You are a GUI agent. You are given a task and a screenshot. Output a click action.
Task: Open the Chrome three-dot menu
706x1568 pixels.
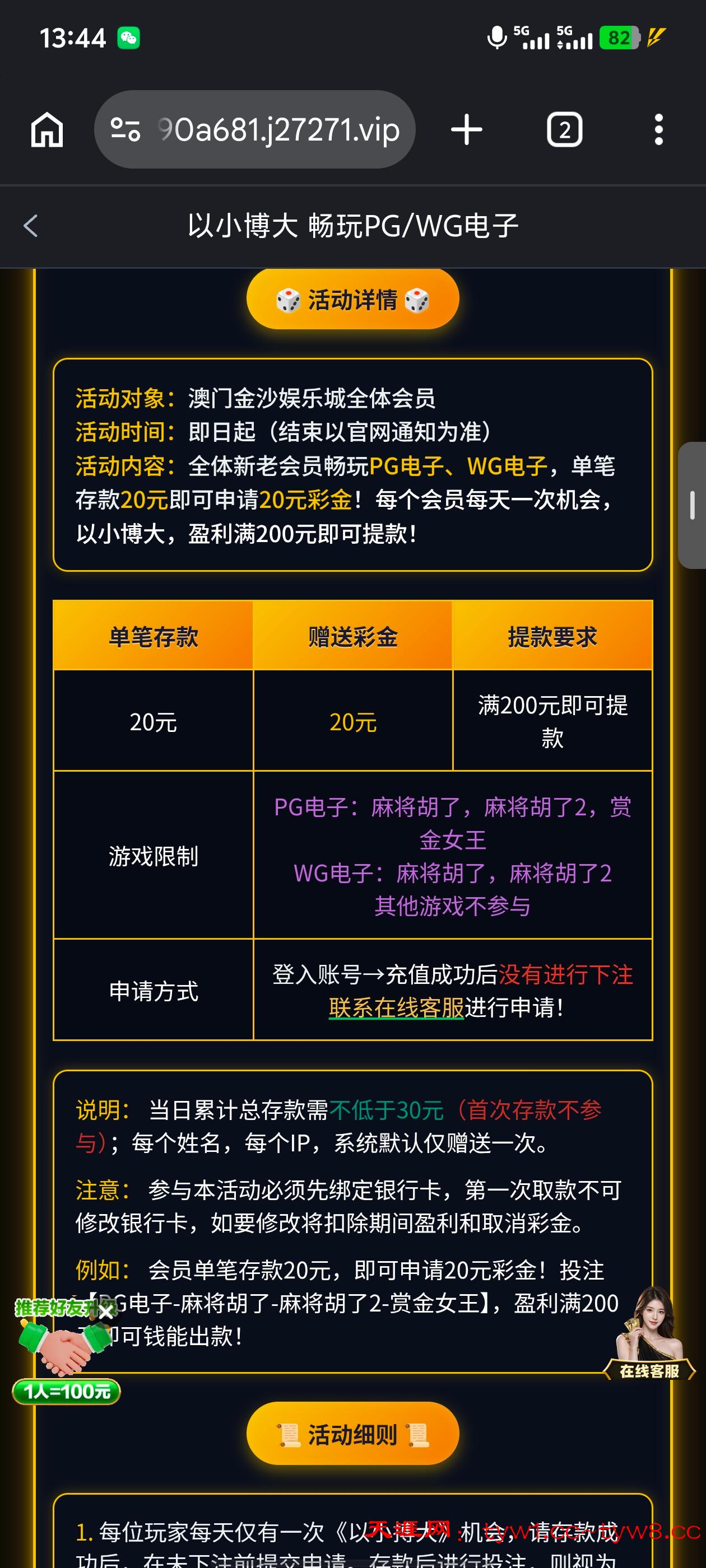coord(658,130)
